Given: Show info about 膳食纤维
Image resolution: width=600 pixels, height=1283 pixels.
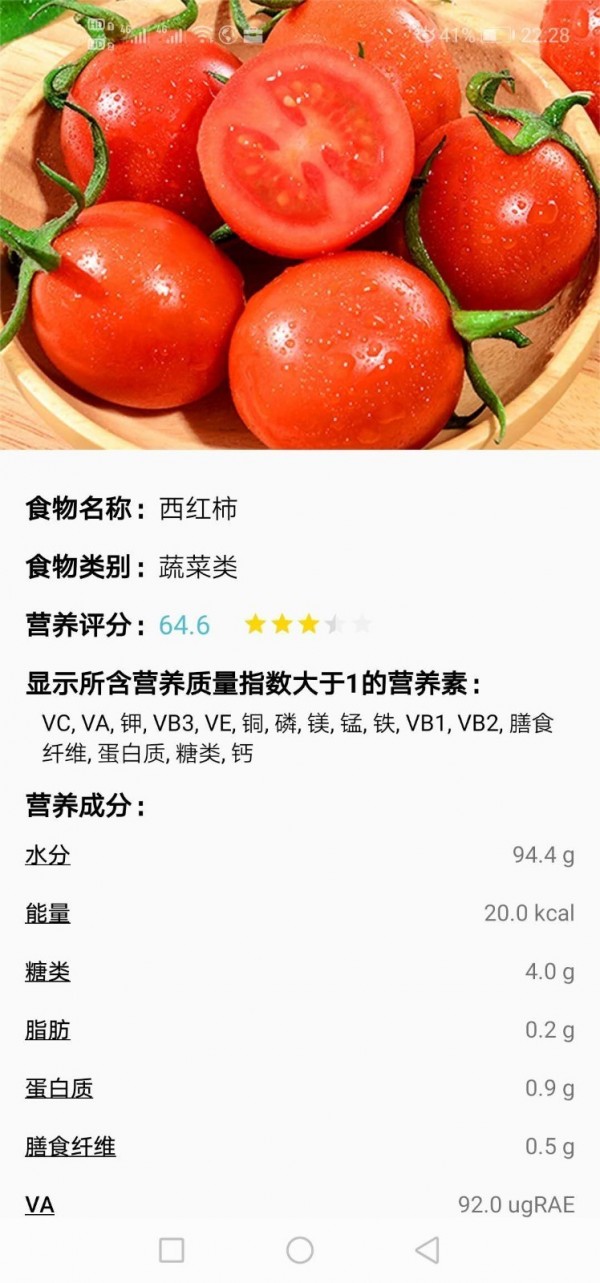Looking at the screenshot, I should (70, 1146).
